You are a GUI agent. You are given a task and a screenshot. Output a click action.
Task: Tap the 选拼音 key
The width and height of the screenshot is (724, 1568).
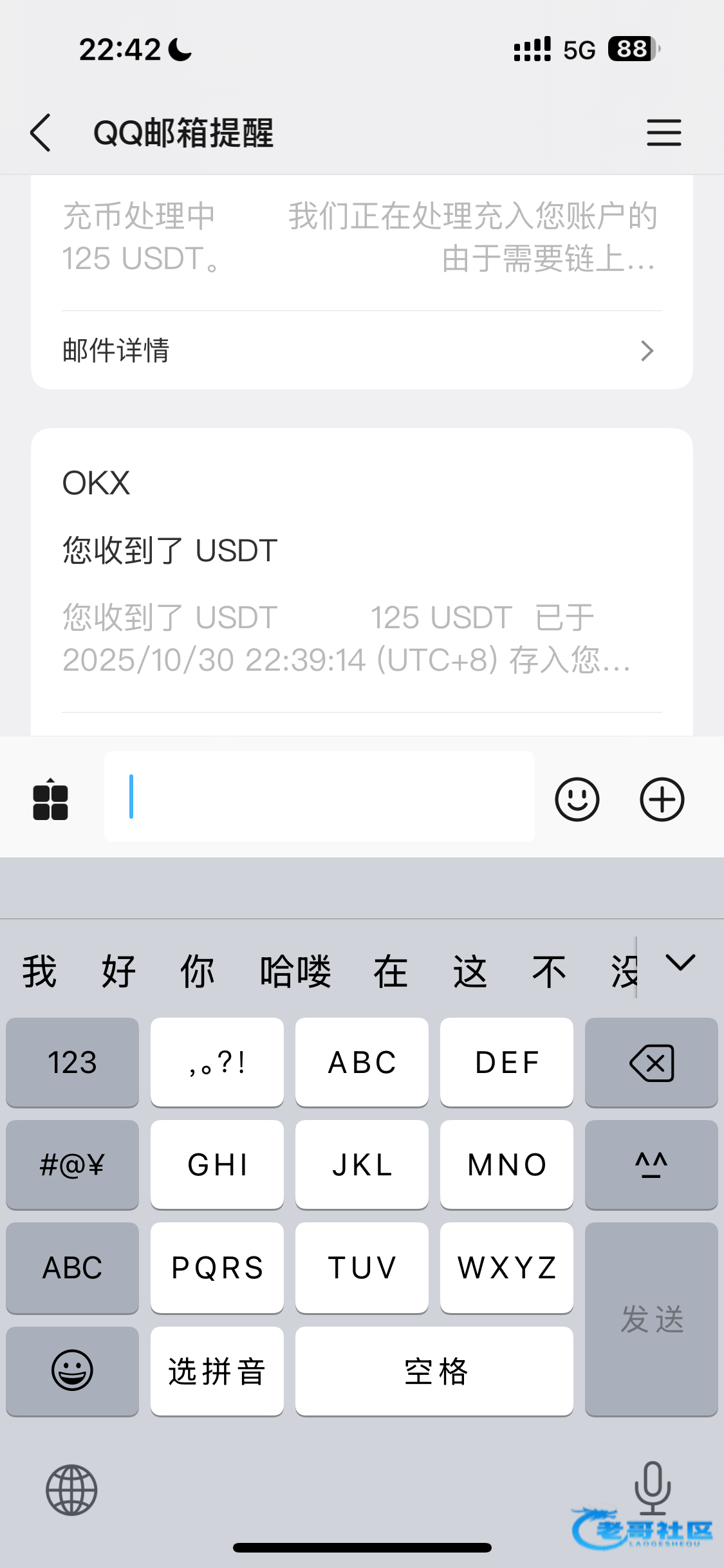click(x=217, y=1371)
